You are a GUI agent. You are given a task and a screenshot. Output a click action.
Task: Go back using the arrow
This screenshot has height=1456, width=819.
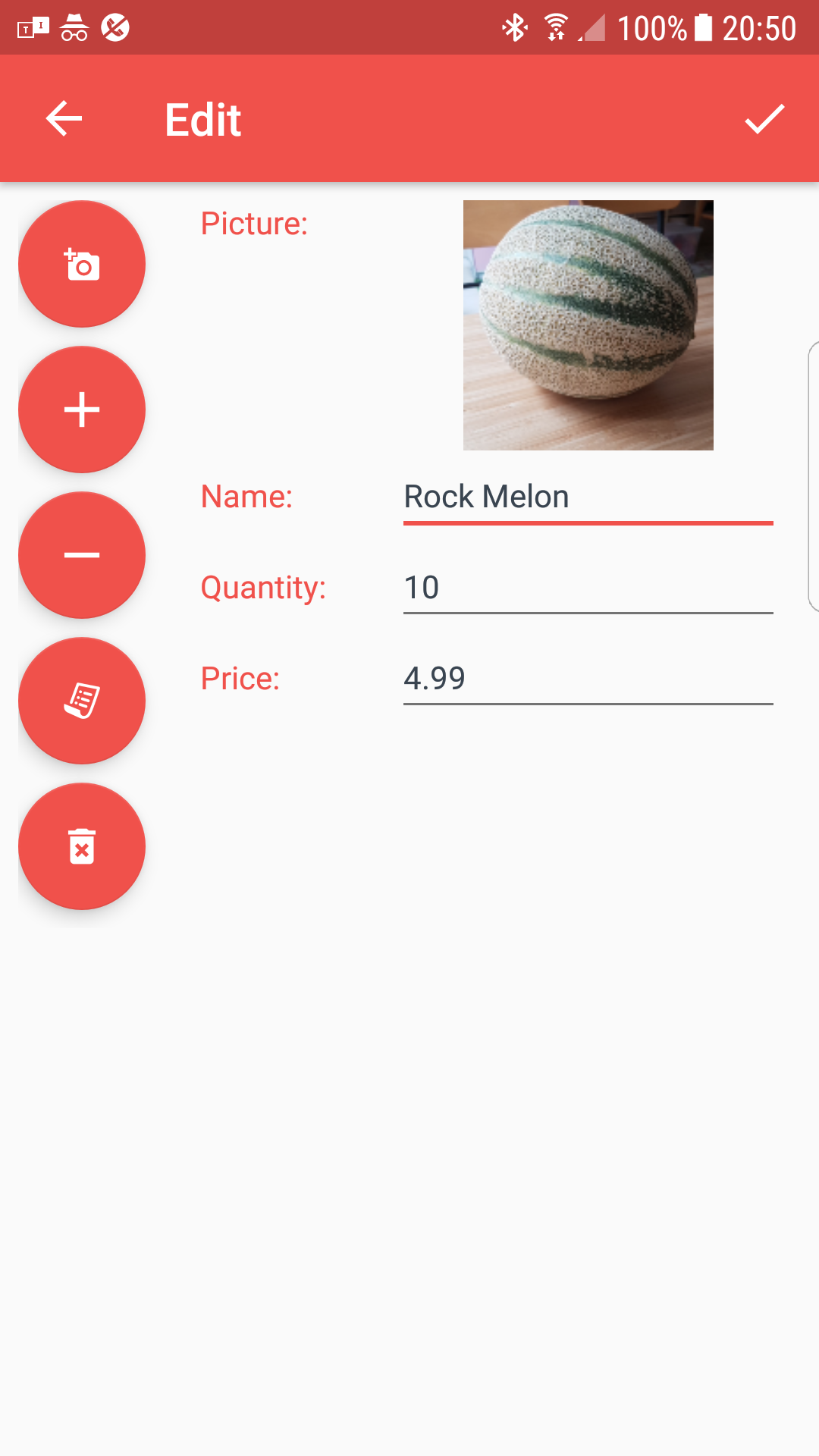click(64, 119)
